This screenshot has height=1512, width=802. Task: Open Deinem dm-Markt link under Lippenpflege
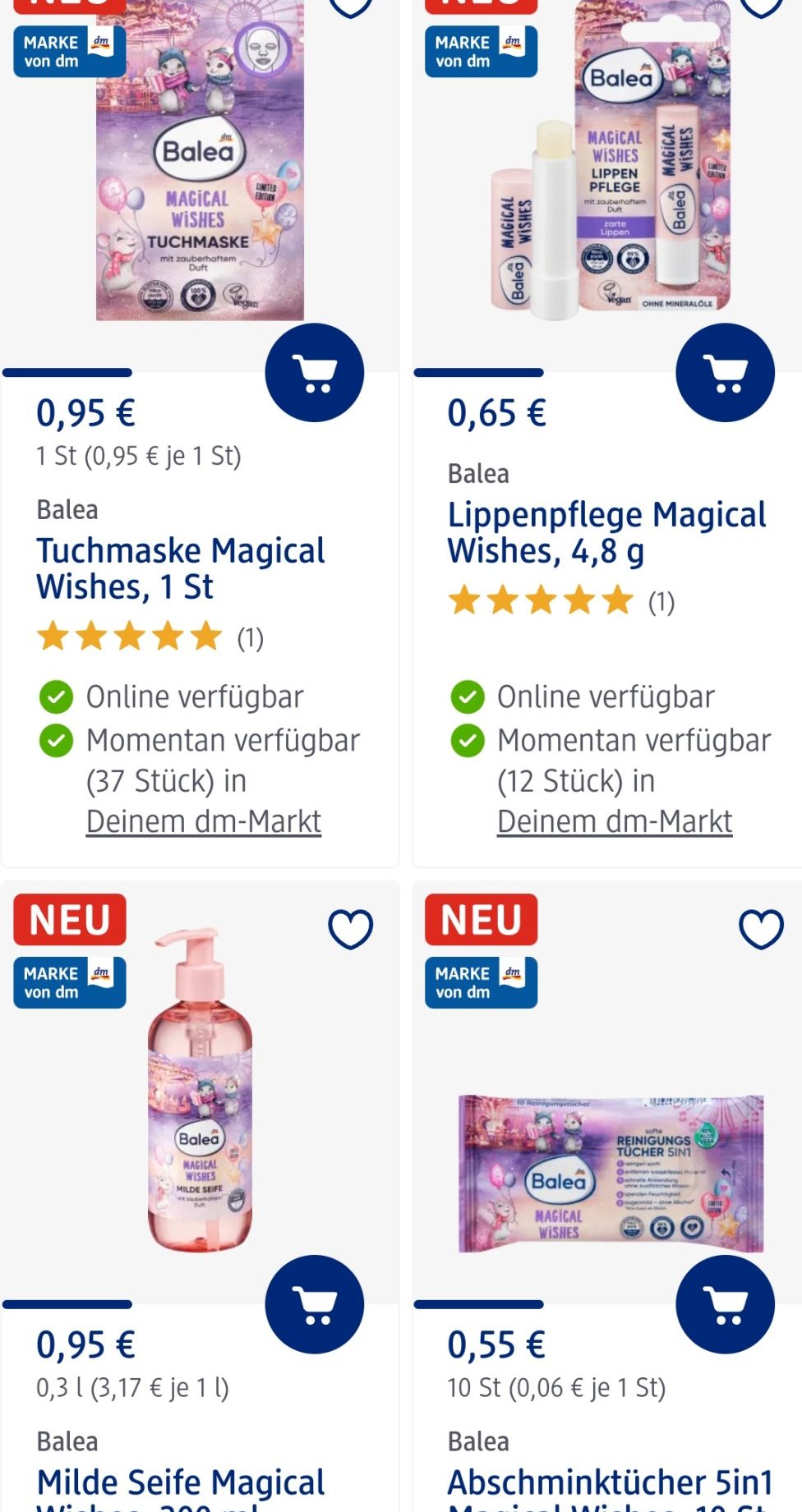pos(615,821)
